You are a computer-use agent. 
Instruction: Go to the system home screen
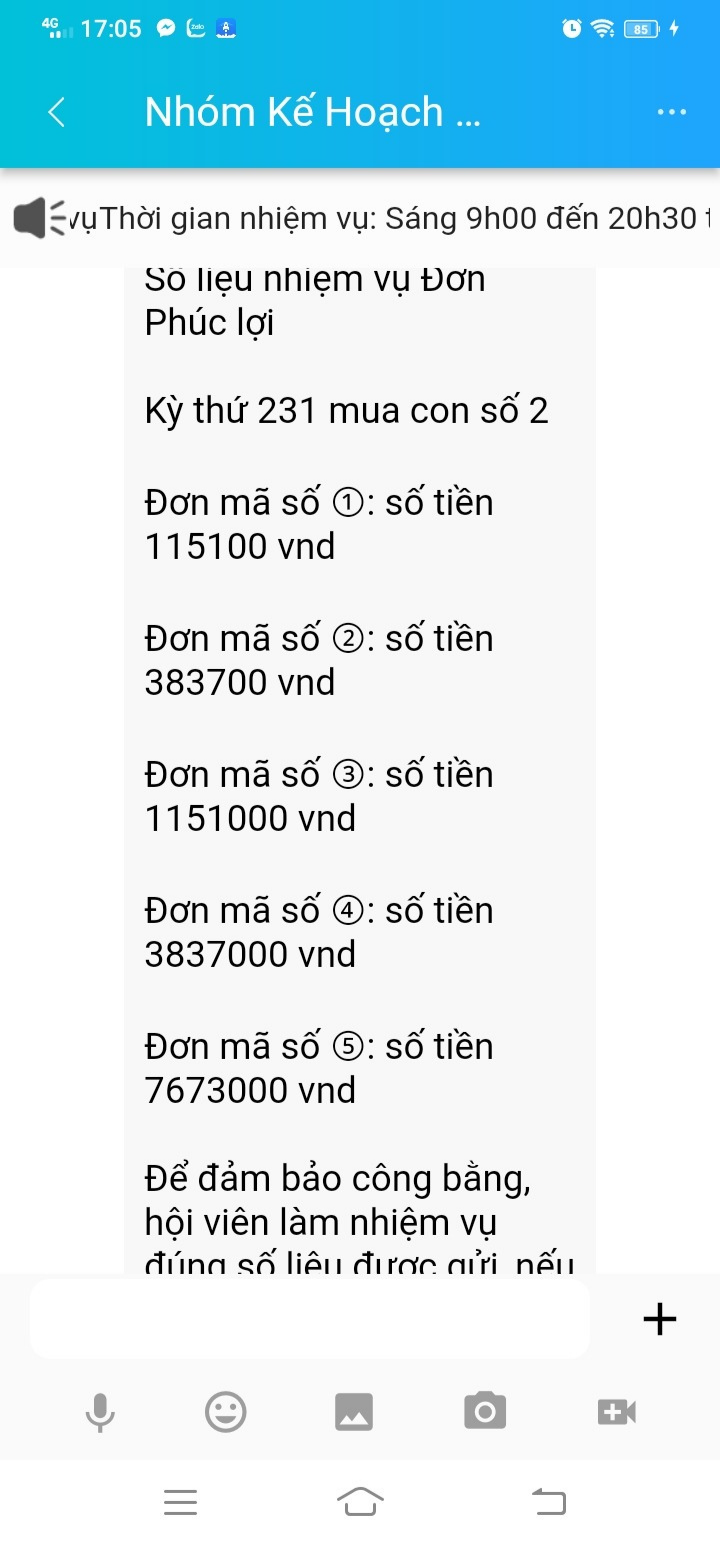(360, 1501)
